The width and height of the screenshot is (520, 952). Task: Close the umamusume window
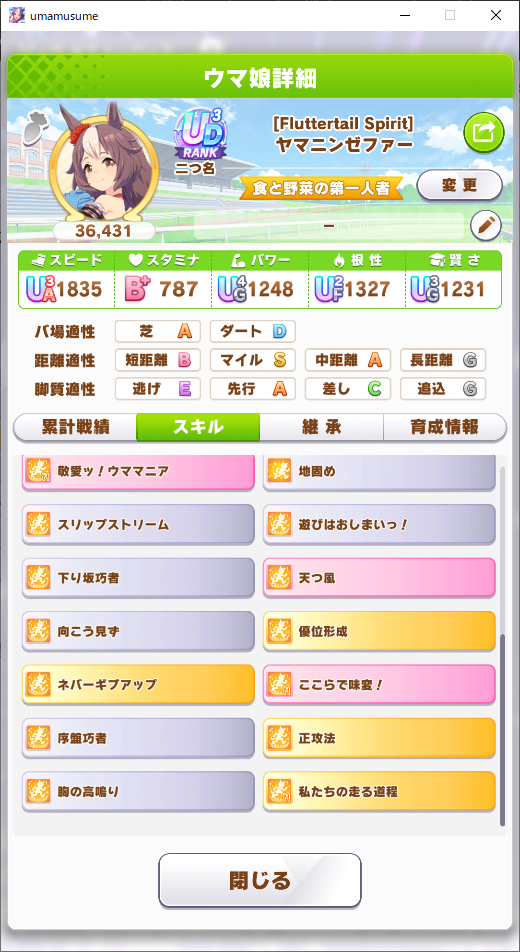tap(496, 16)
